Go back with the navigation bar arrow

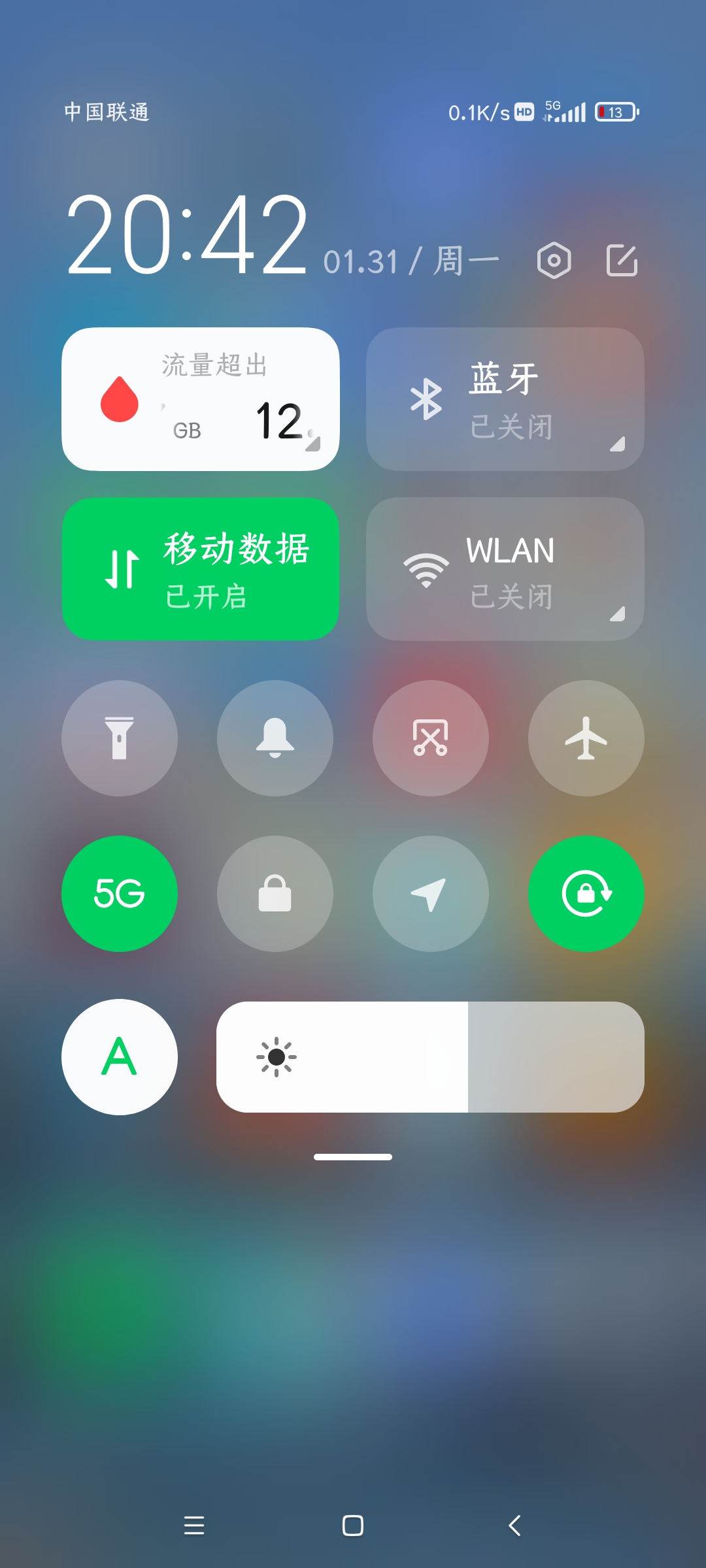(x=514, y=1526)
